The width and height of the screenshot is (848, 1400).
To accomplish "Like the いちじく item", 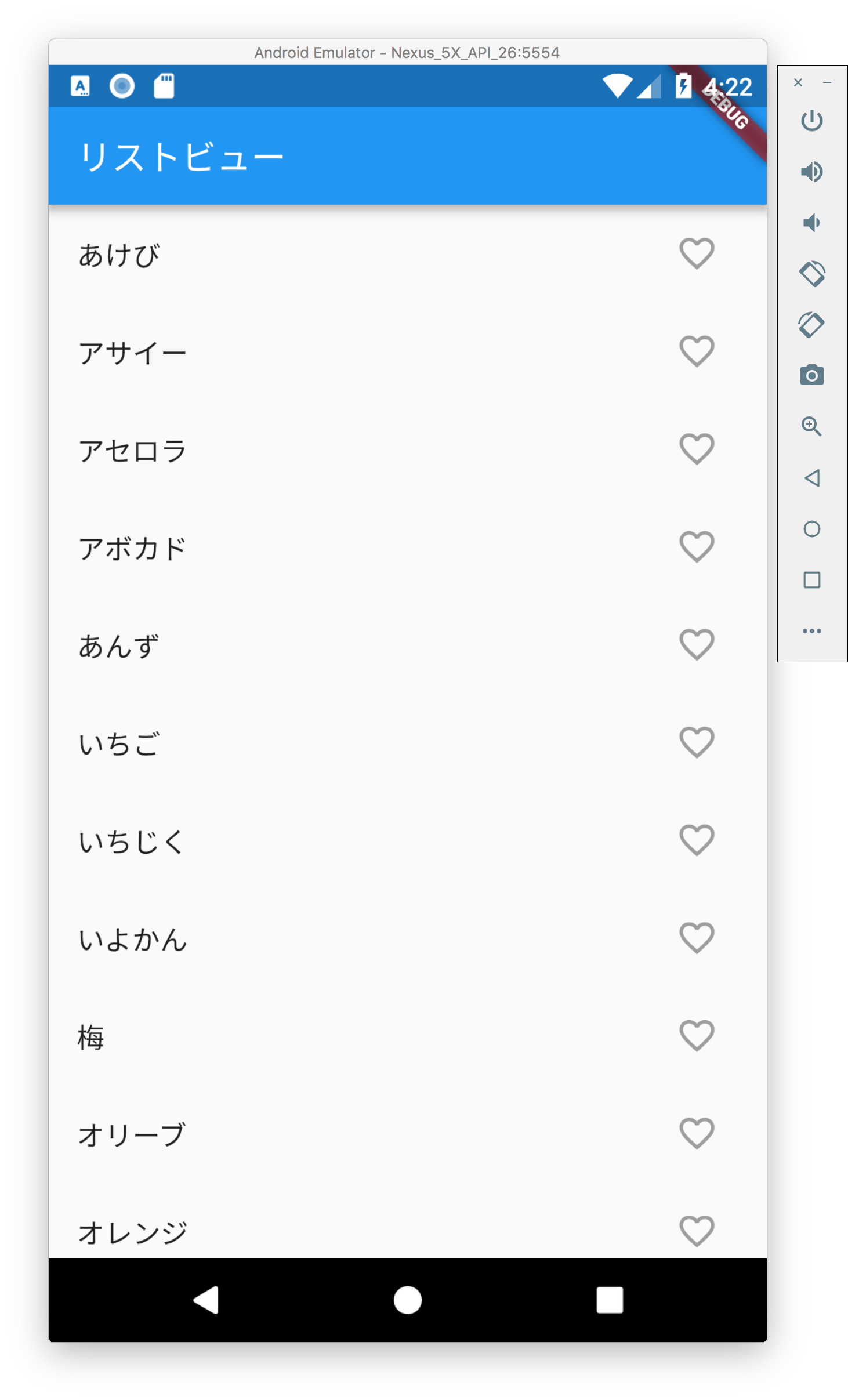I will 696,840.
